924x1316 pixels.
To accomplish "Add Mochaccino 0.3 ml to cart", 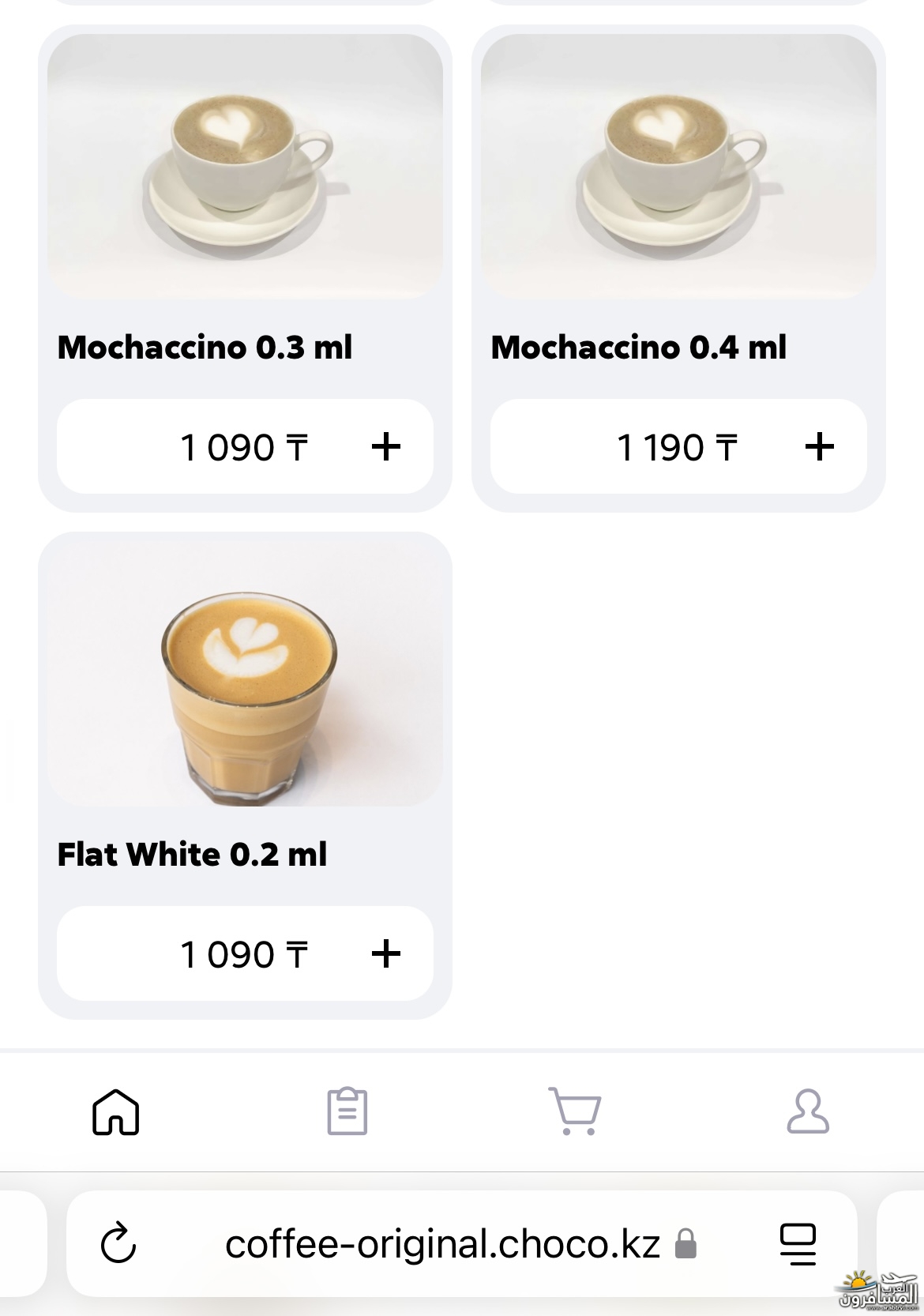I will coord(386,447).
